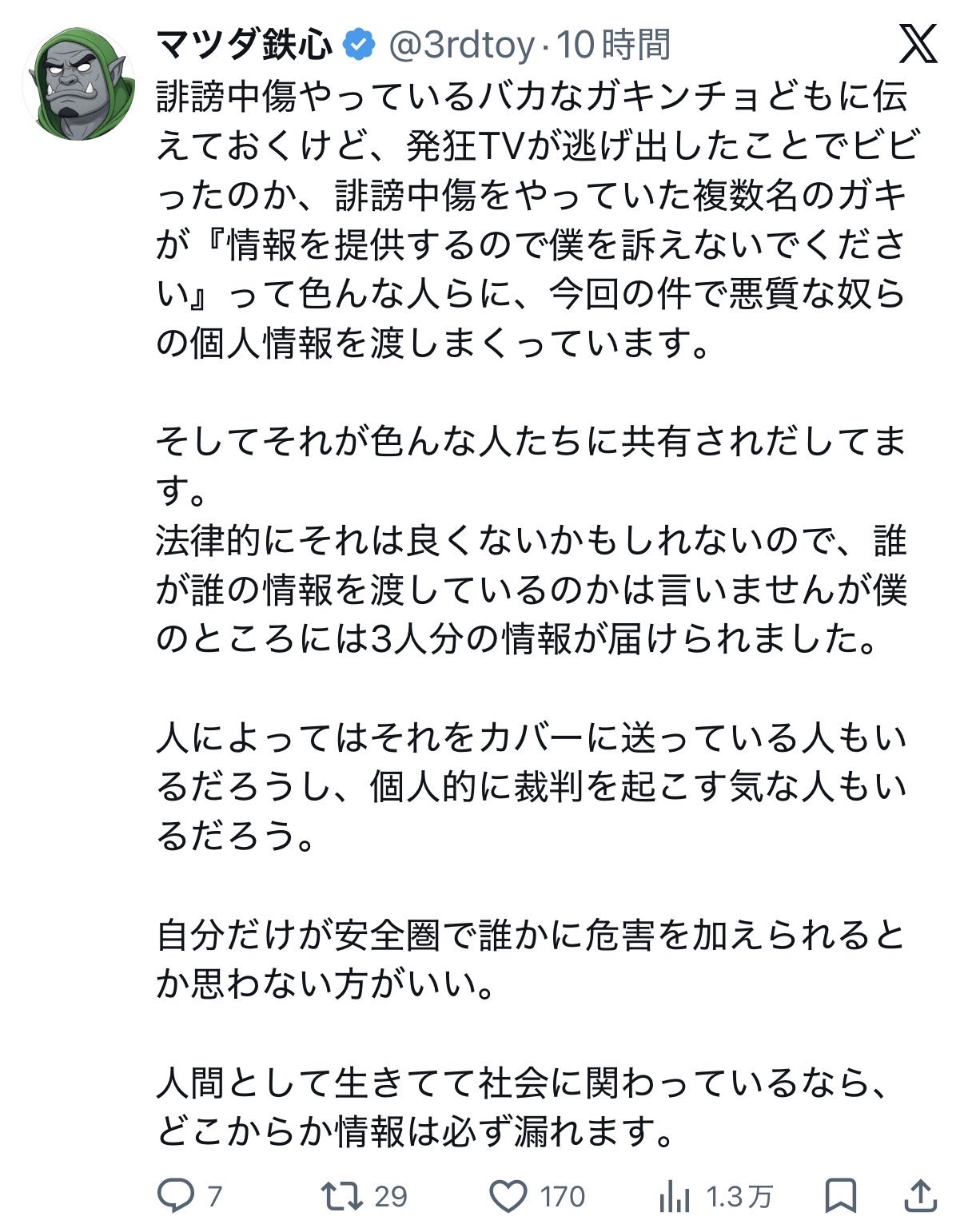Reply to マツダ鉄心's post

click(176, 1196)
